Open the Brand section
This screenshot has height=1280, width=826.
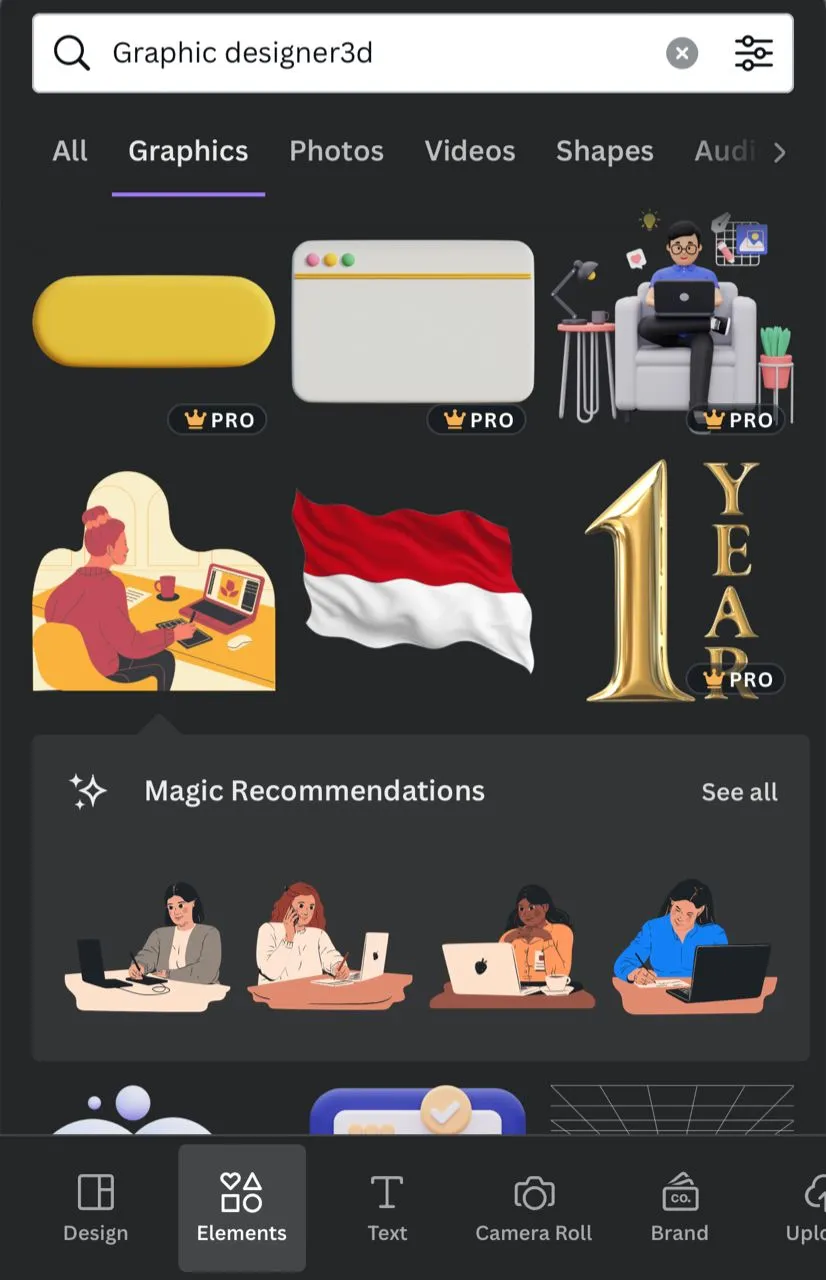coord(679,1208)
